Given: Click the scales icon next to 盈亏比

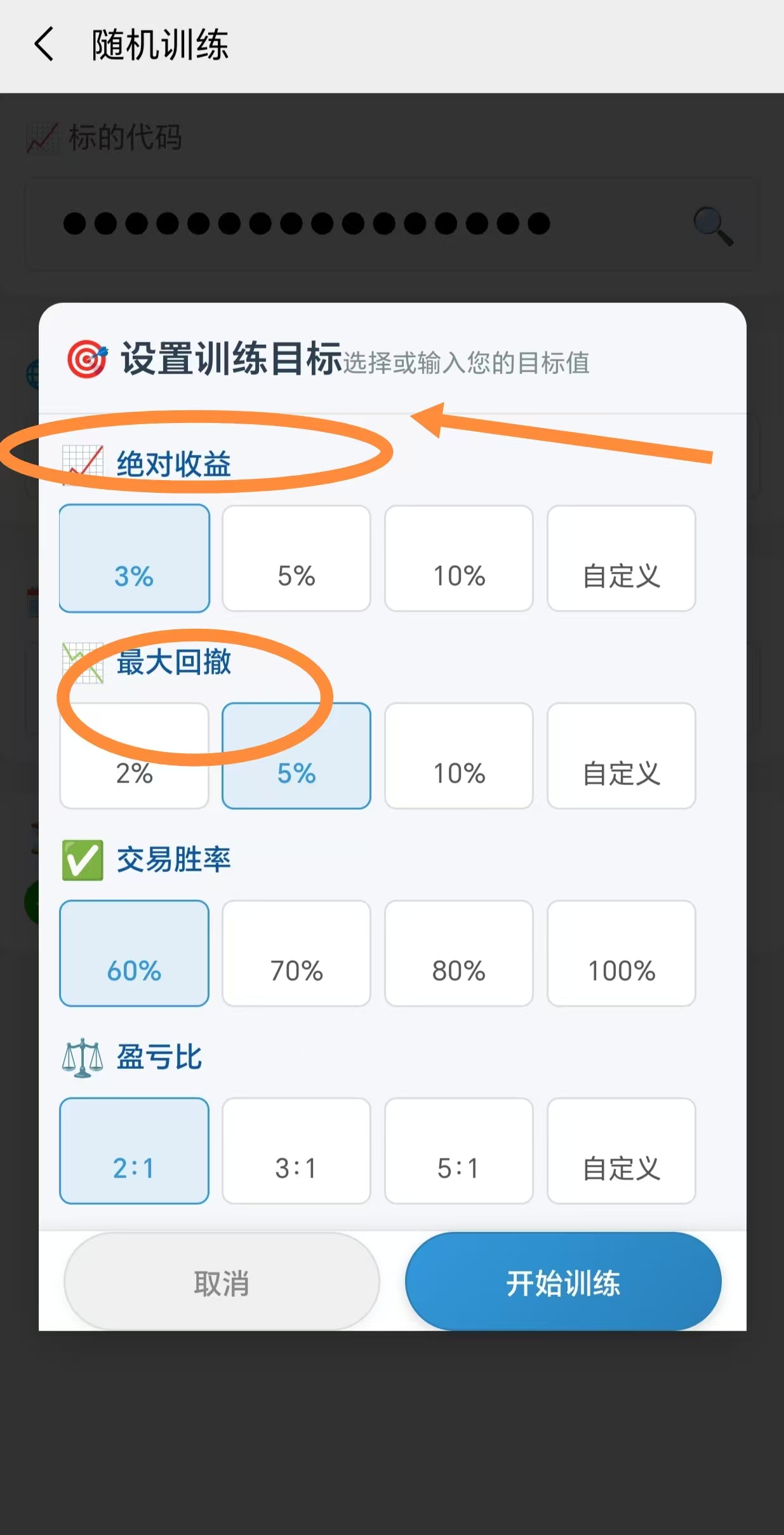Looking at the screenshot, I should pyautogui.click(x=83, y=1057).
